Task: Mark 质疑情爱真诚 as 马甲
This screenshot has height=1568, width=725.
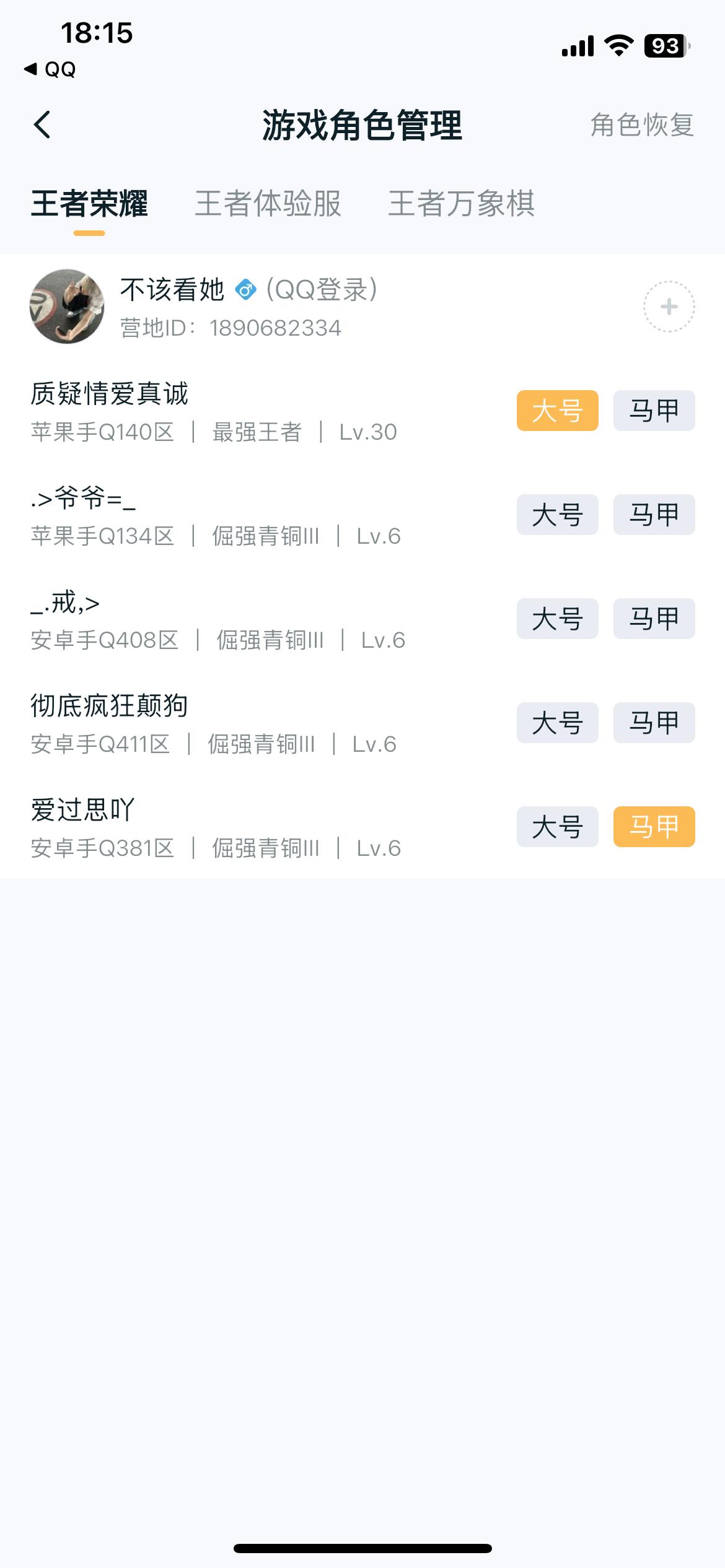Action: [x=654, y=410]
